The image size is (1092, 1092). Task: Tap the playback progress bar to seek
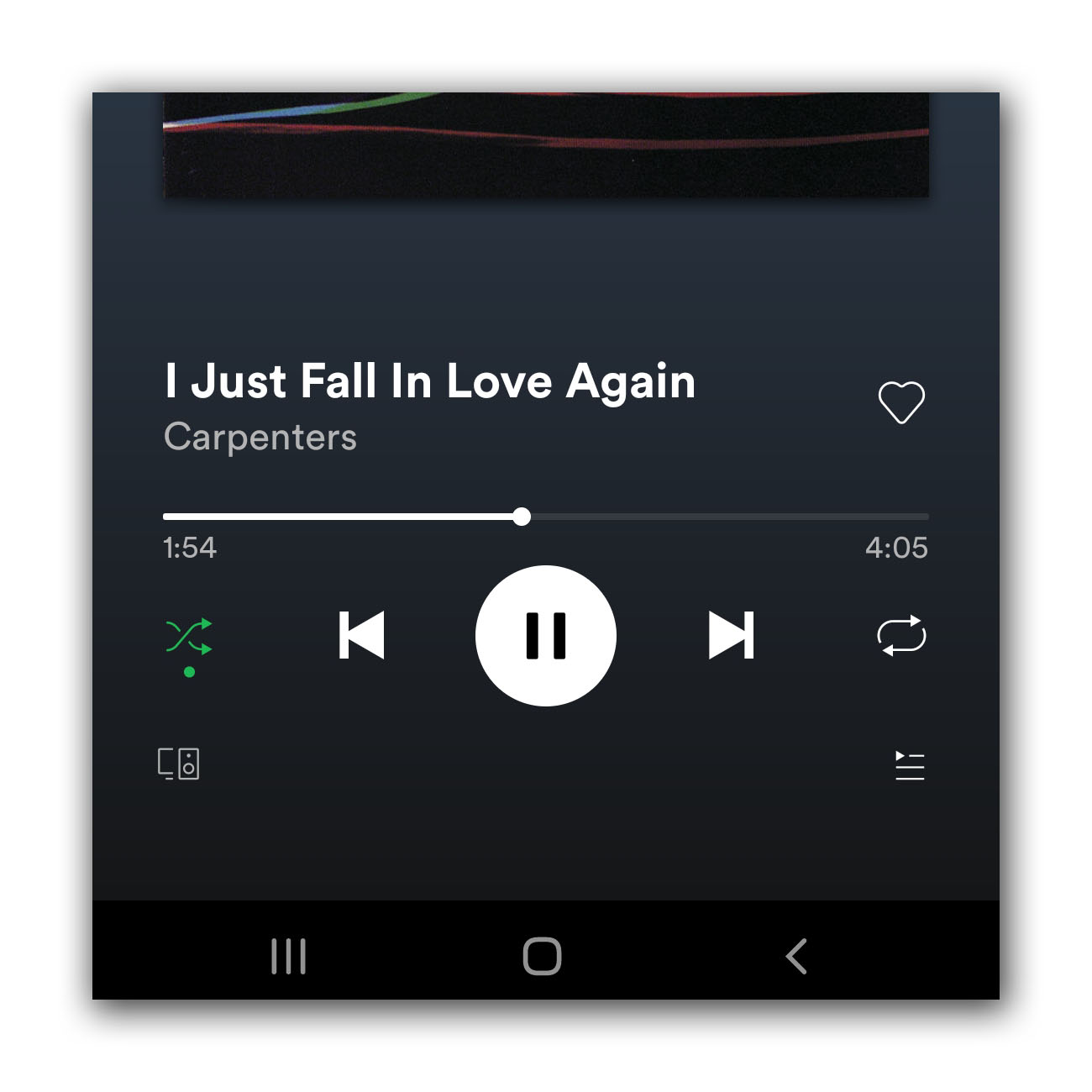click(672, 517)
